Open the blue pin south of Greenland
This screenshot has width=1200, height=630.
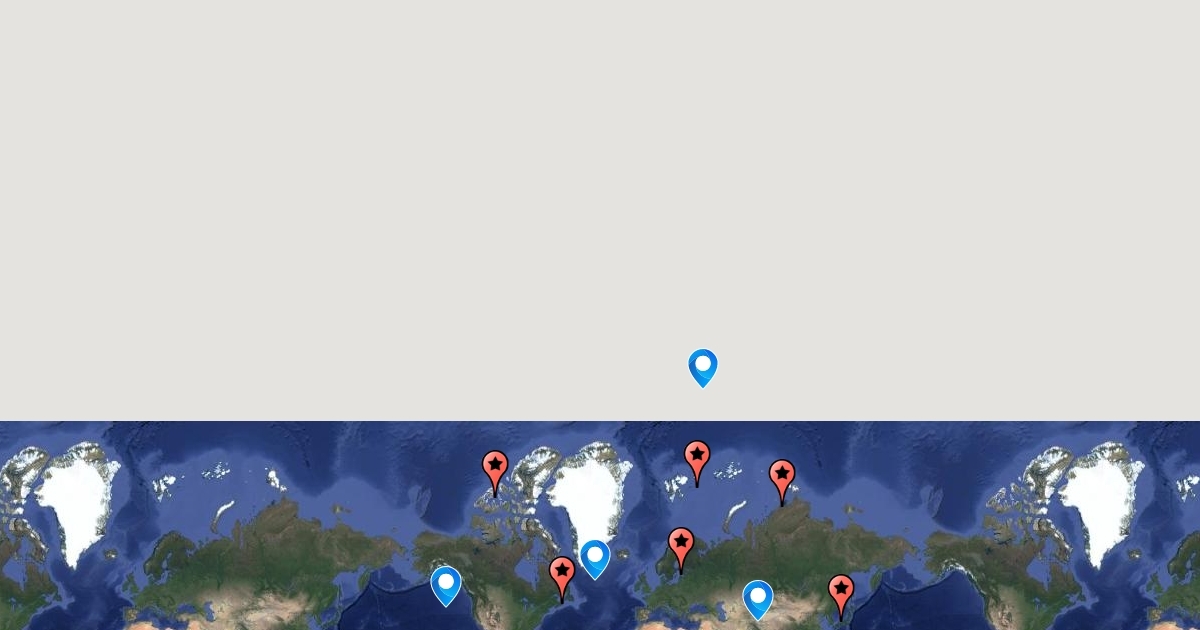(x=595, y=557)
